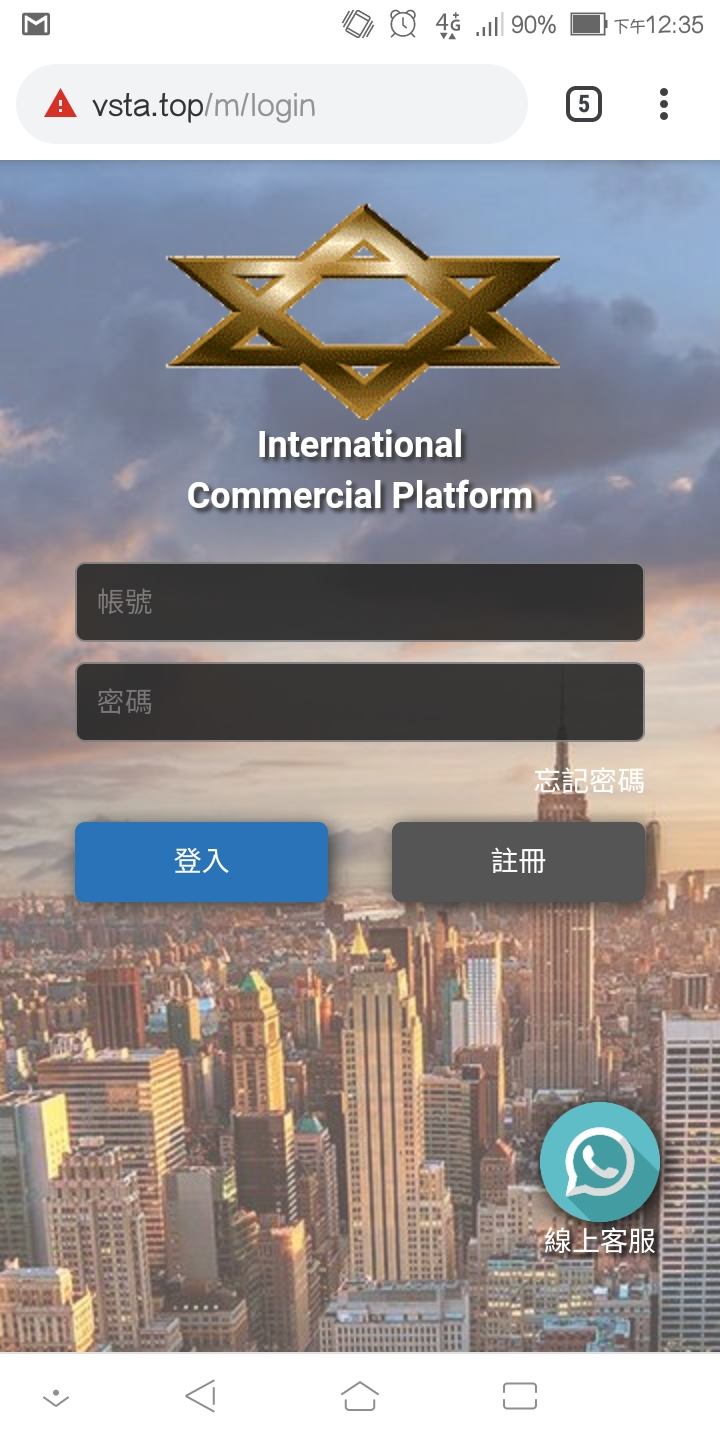This screenshot has height=1440, width=720.
Task: Tap the red not-secure warning icon
Action: pos(60,104)
